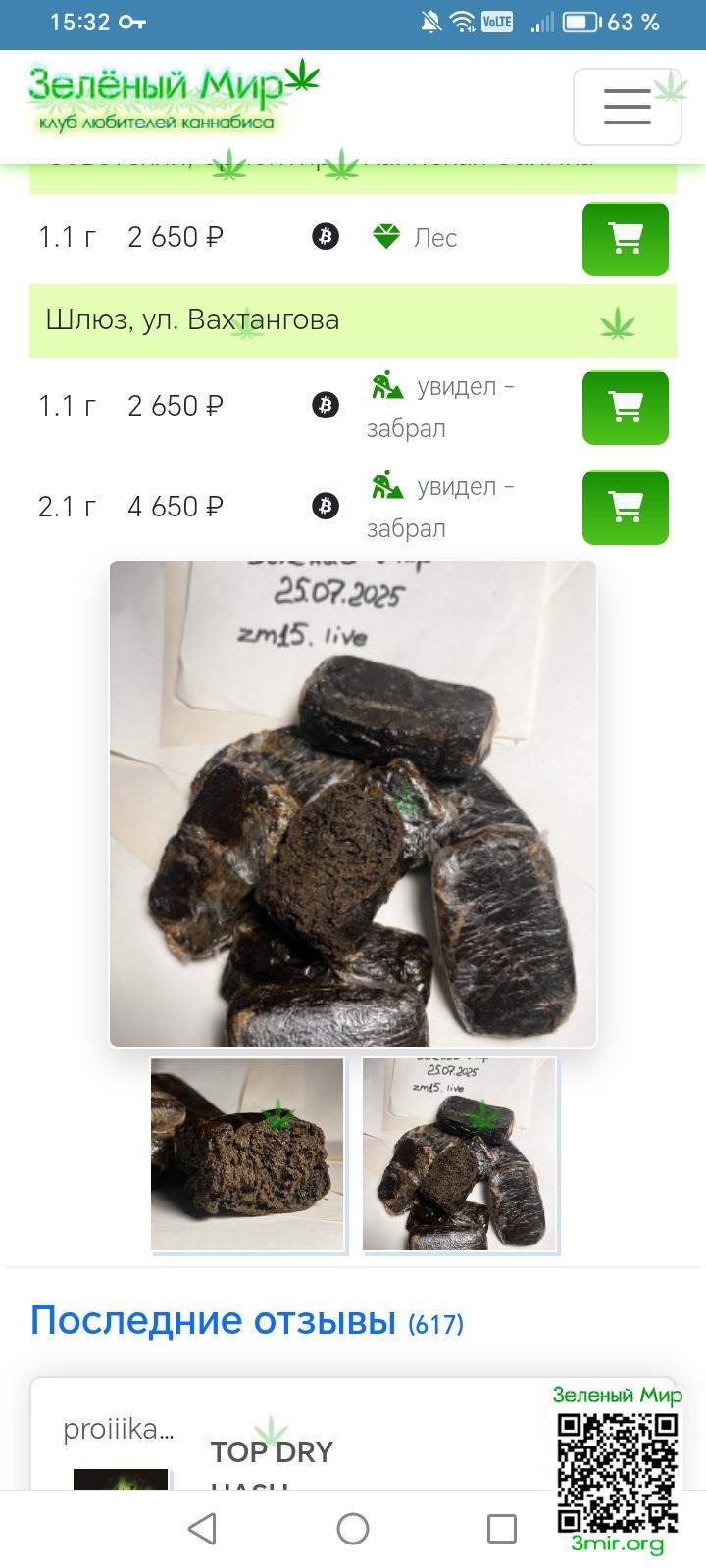Screen dimensions: 706x1568
Task: Go back with the system back button
Action: click(202, 1529)
